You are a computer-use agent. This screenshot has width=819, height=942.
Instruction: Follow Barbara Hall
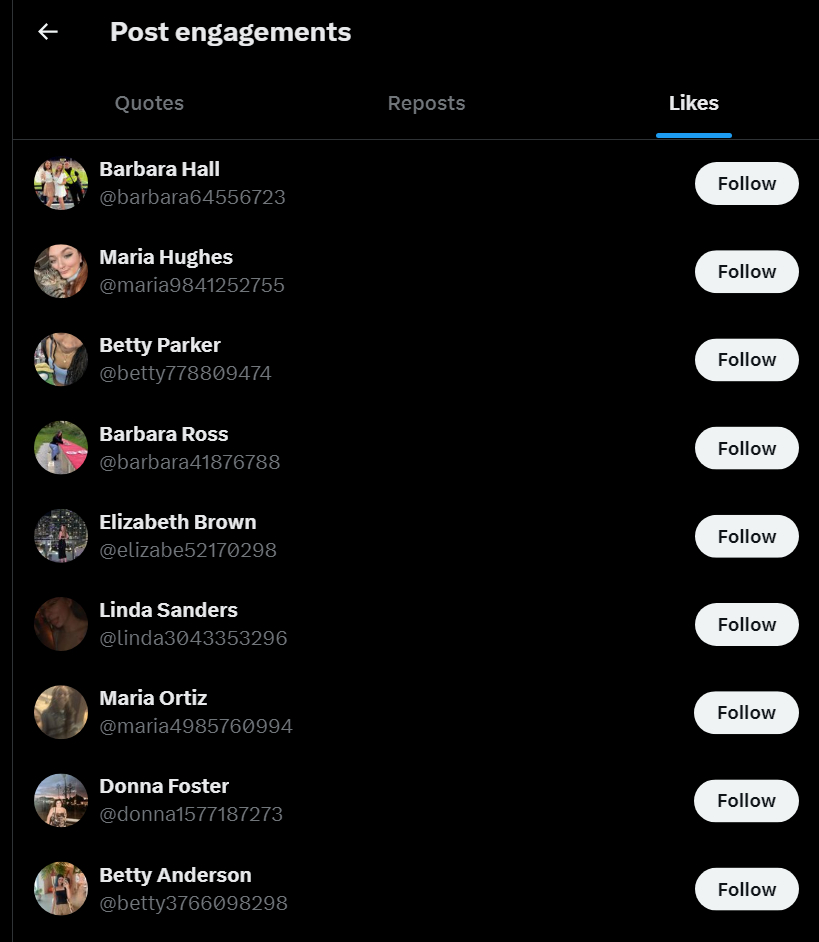click(746, 184)
